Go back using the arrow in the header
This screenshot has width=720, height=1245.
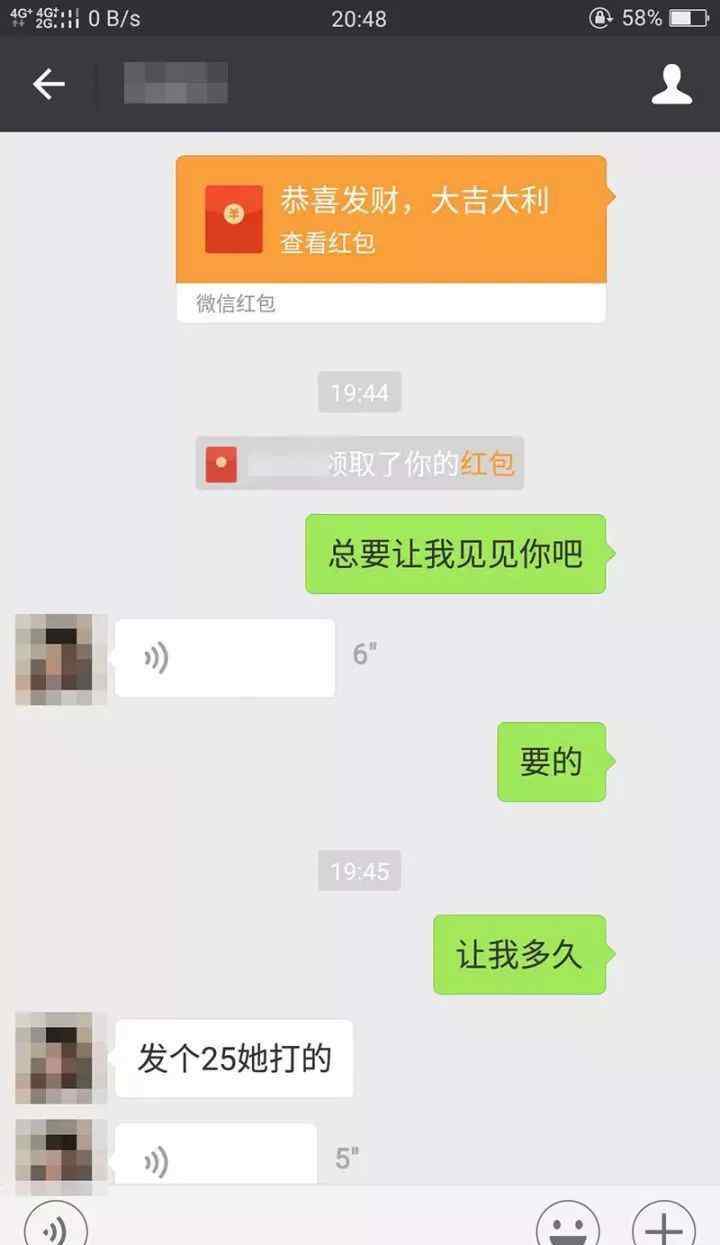click(49, 85)
